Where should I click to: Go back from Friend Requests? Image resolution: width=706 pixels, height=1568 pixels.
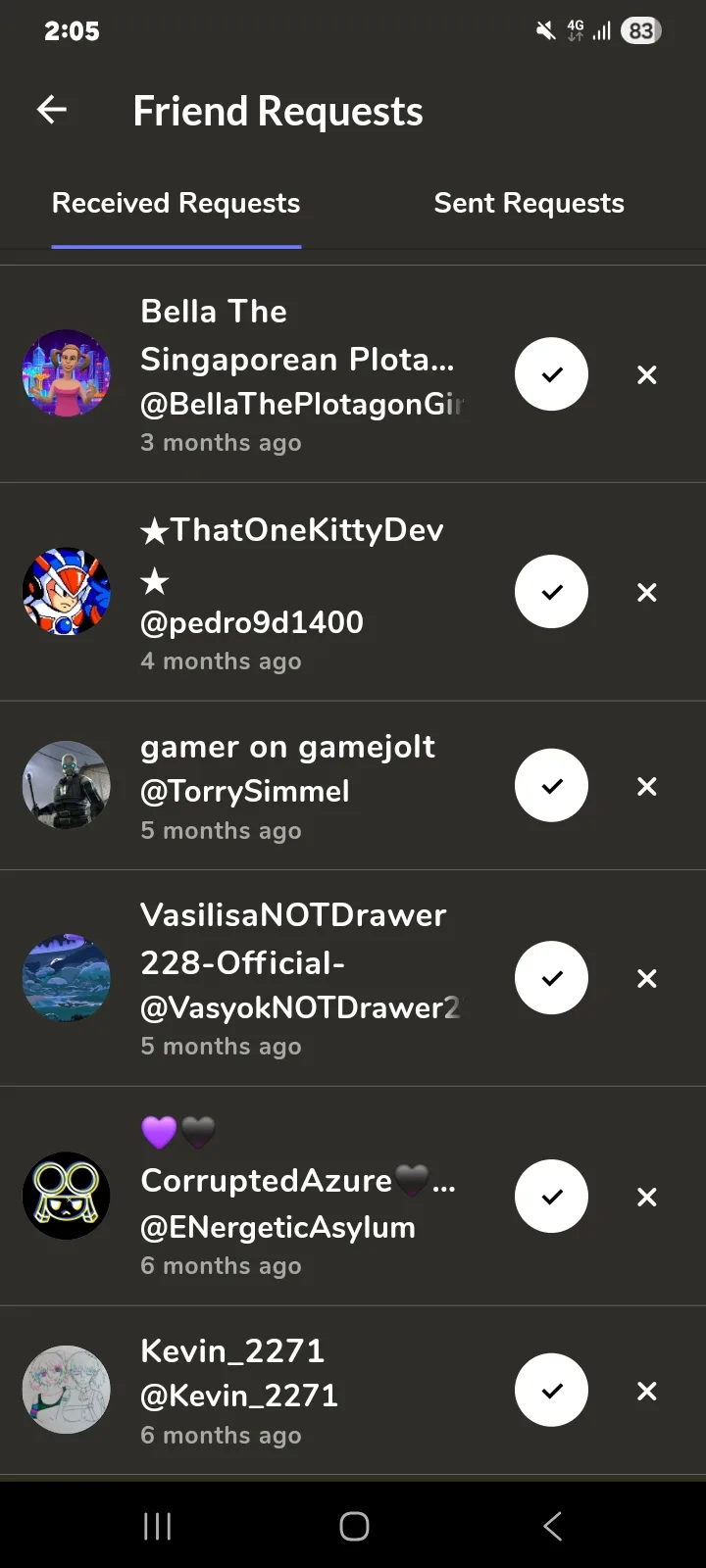(x=52, y=110)
